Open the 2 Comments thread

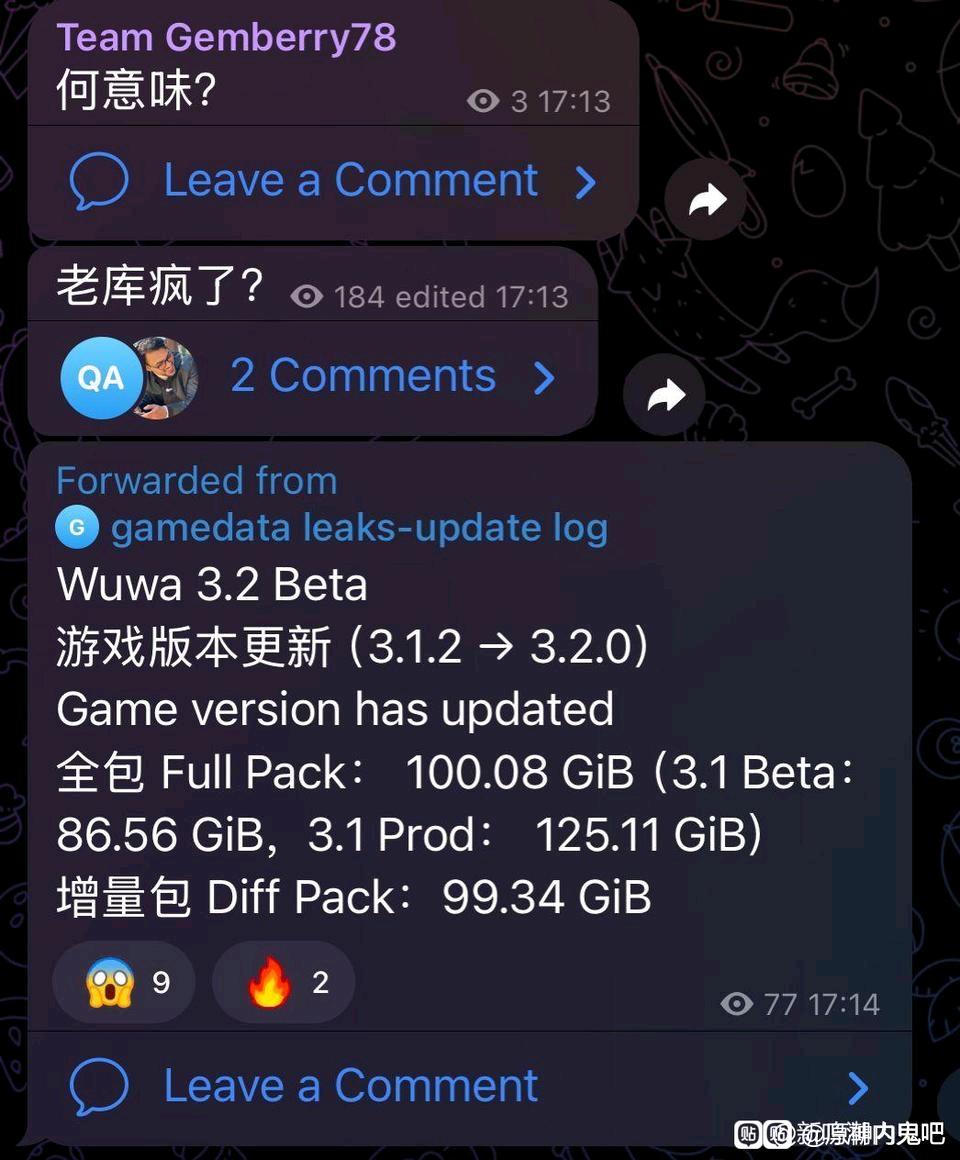click(312, 377)
